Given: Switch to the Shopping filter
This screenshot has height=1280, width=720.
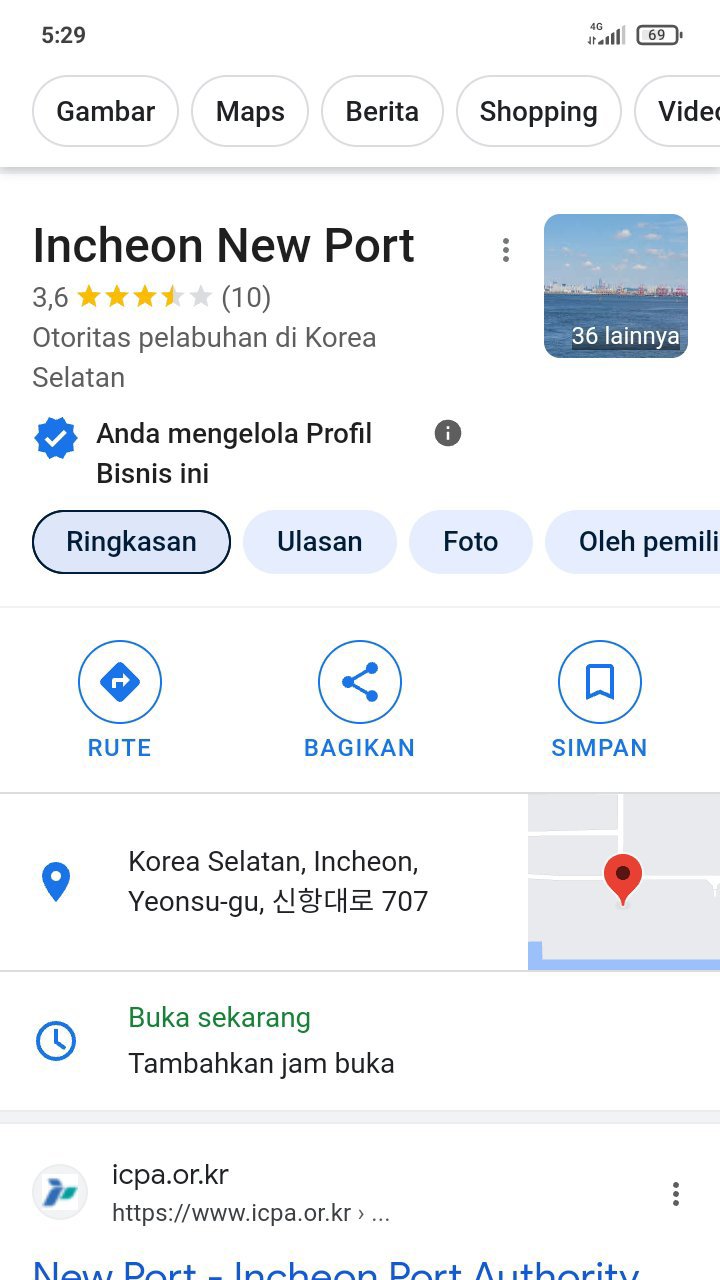Looking at the screenshot, I should [538, 111].
